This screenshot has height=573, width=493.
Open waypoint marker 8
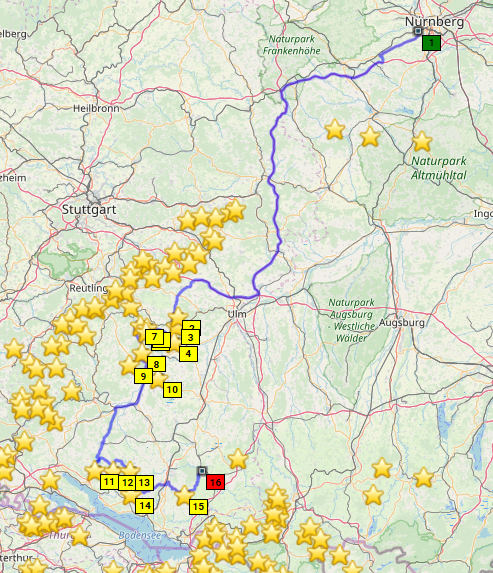(x=156, y=364)
